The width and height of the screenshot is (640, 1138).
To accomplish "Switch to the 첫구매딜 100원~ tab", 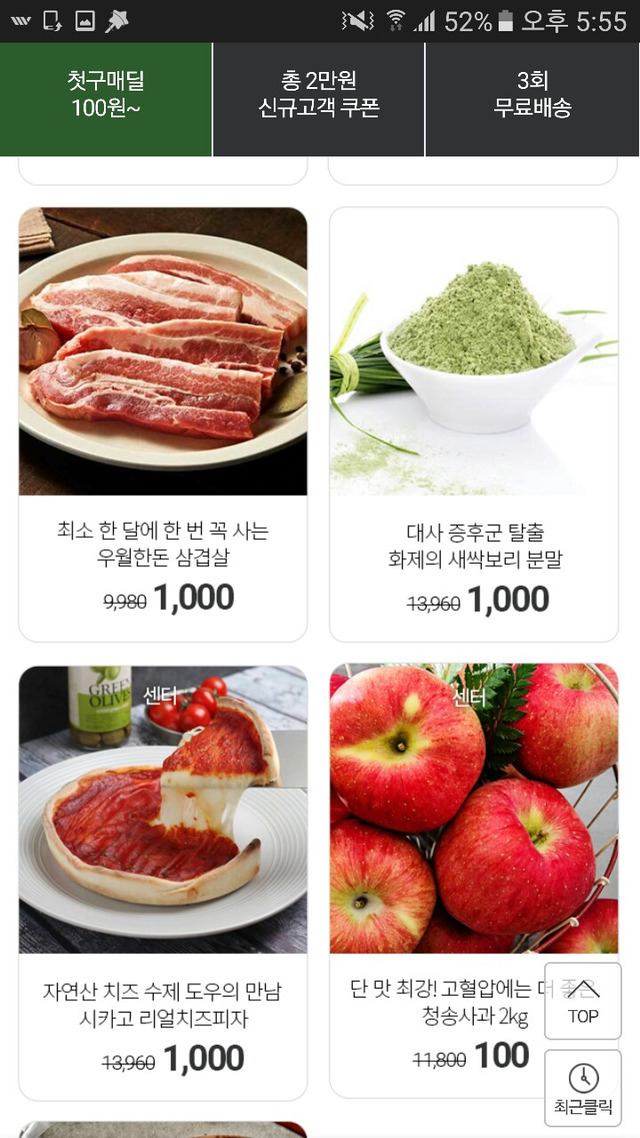I will (x=106, y=99).
